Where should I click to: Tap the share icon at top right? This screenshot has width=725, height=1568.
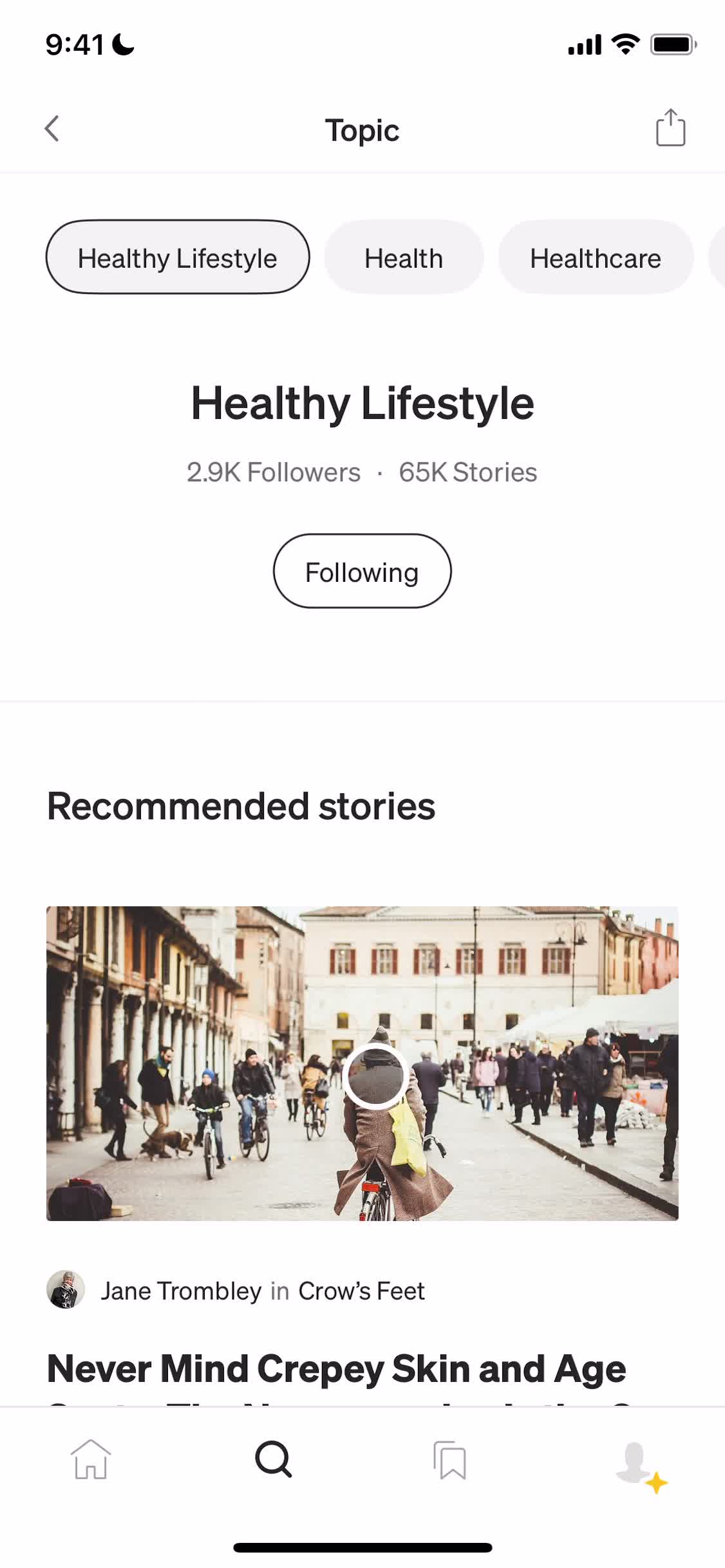pyautogui.click(x=670, y=127)
